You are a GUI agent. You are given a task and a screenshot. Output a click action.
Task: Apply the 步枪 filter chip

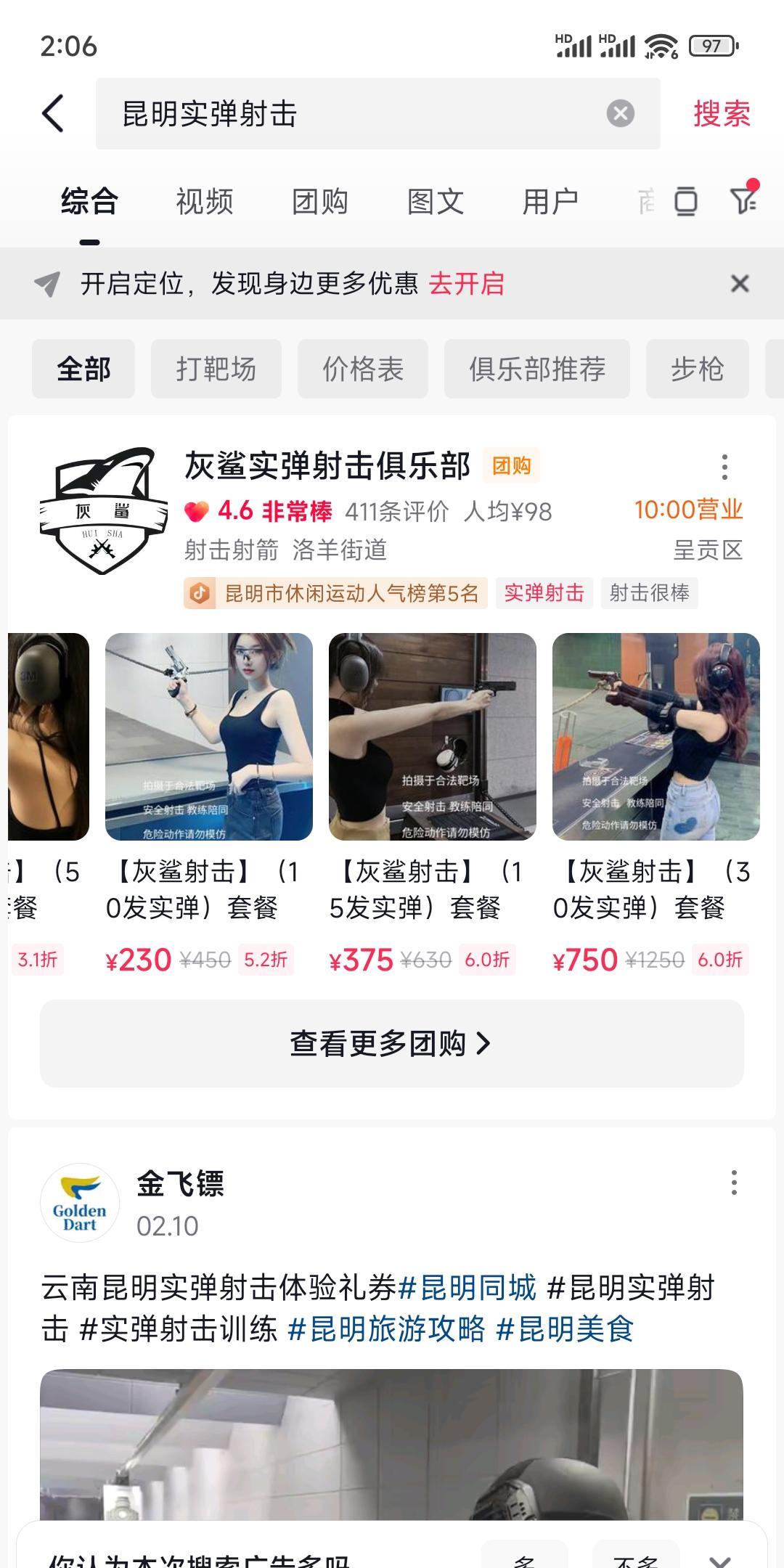697,369
